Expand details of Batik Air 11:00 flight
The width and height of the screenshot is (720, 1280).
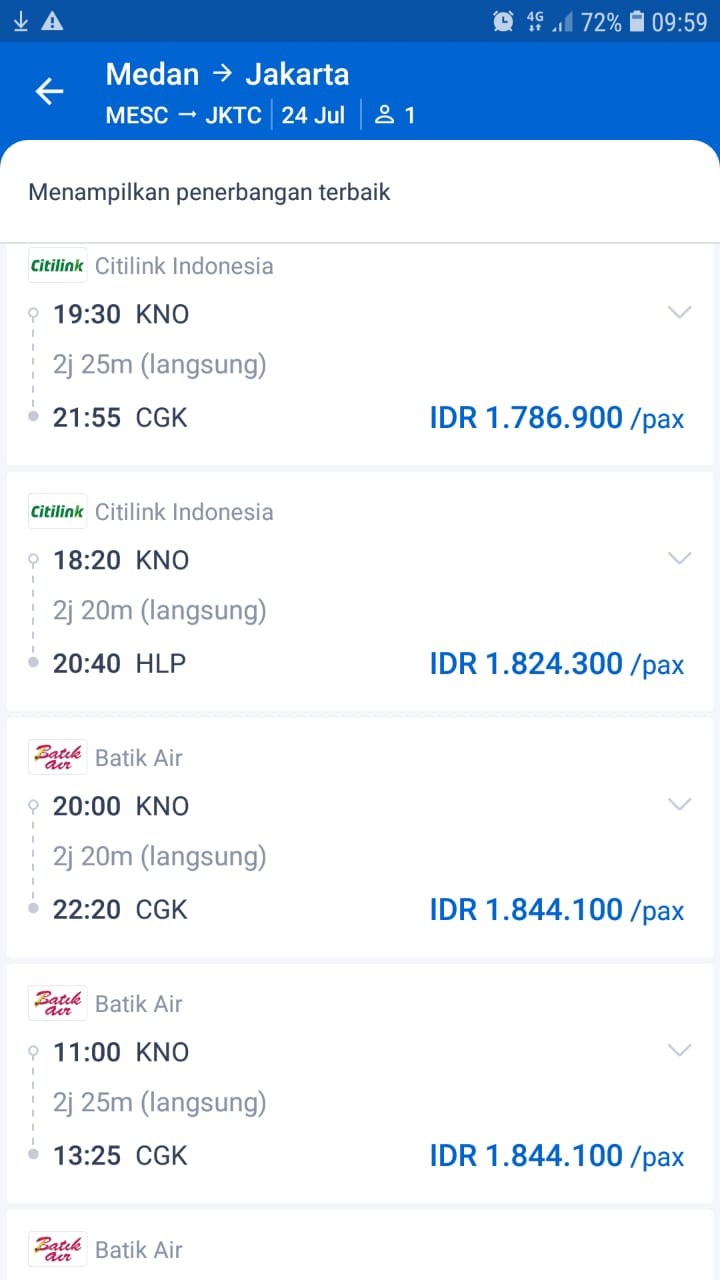[x=679, y=1051]
